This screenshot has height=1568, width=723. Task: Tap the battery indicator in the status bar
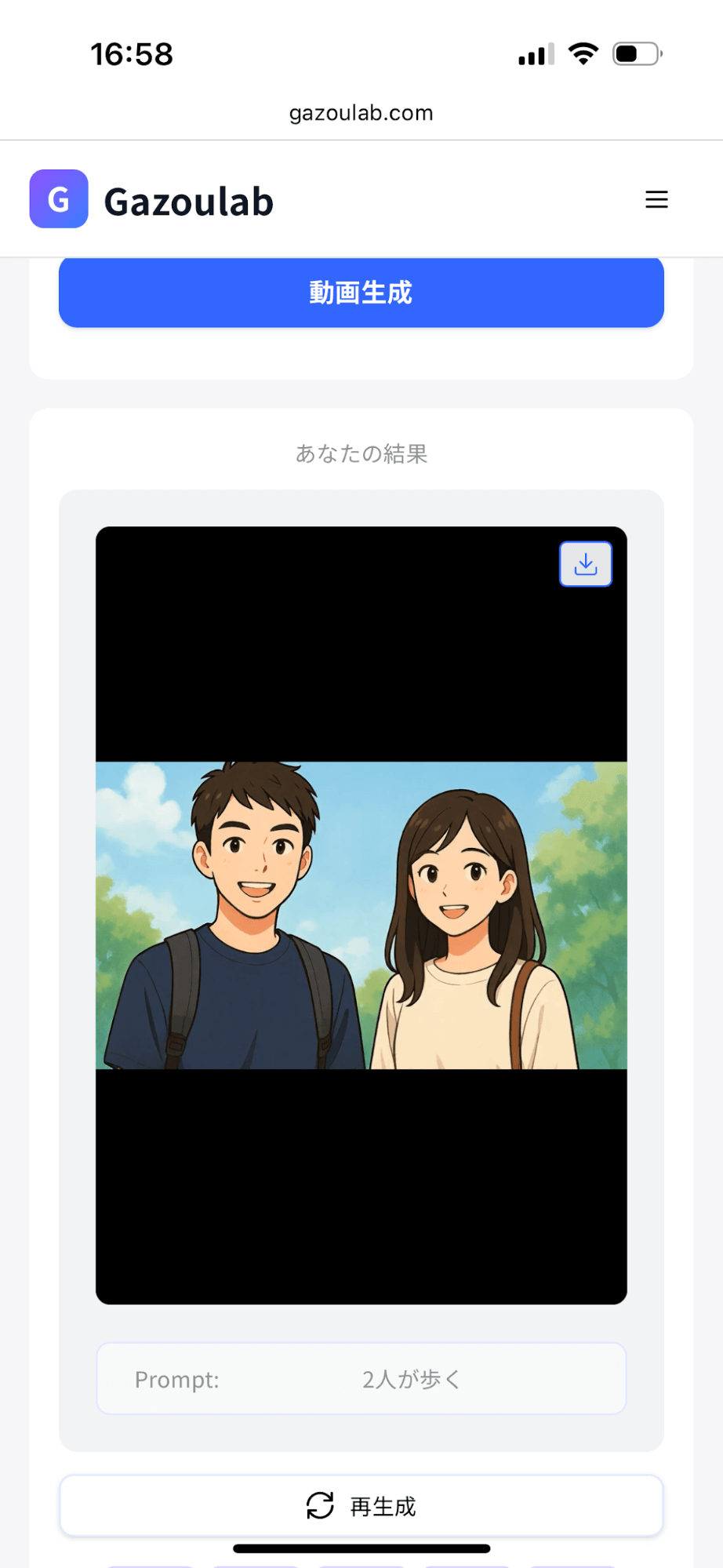click(x=635, y=53)
